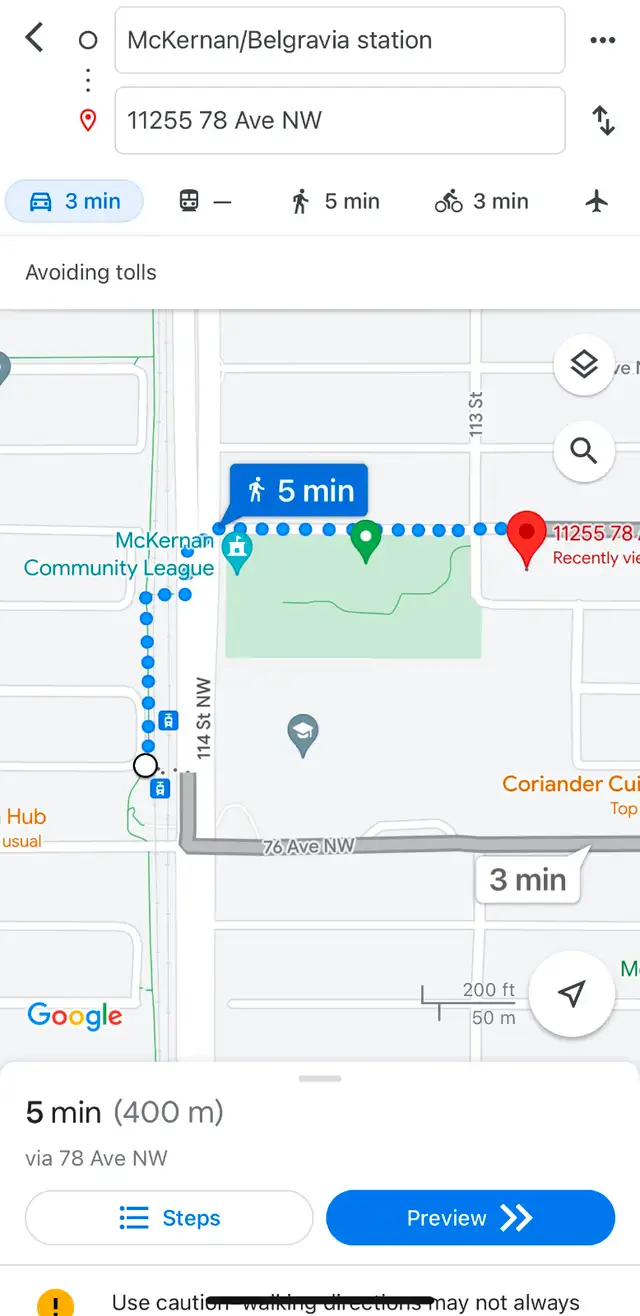
Task: Open the three-dot overflow menu
Action: [602, 40]
